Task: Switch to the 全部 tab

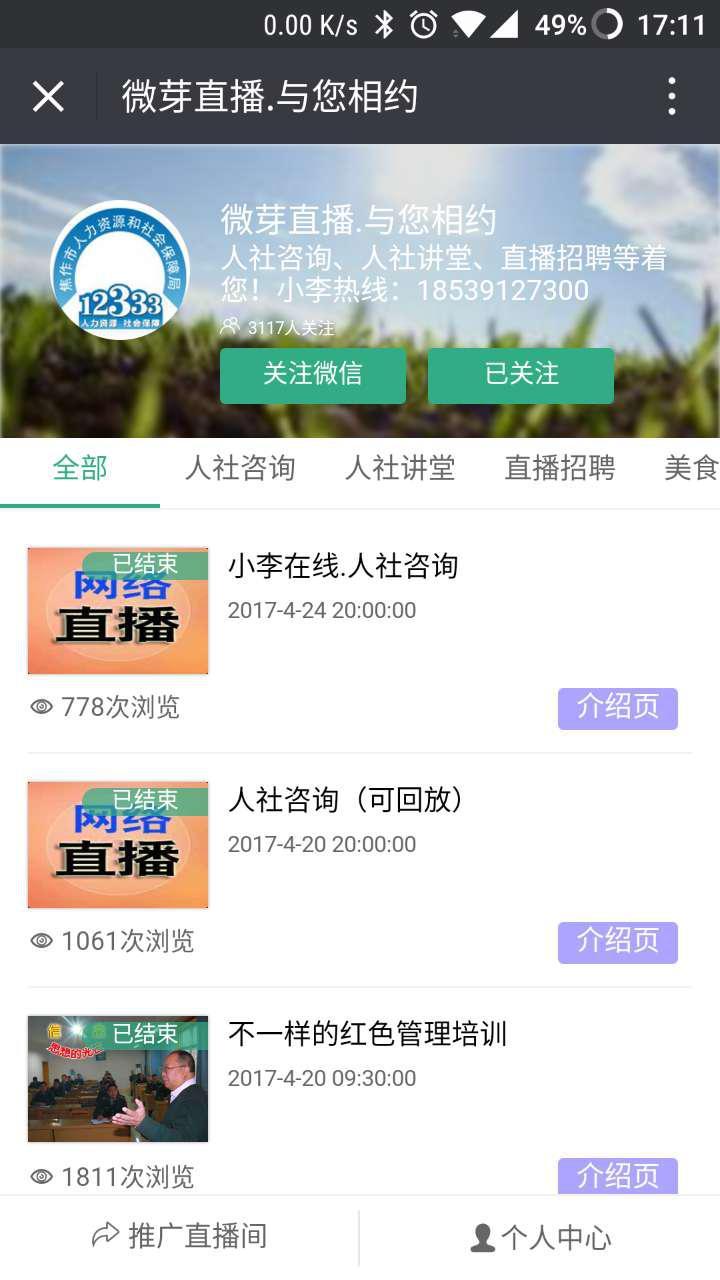Action: 80,468
